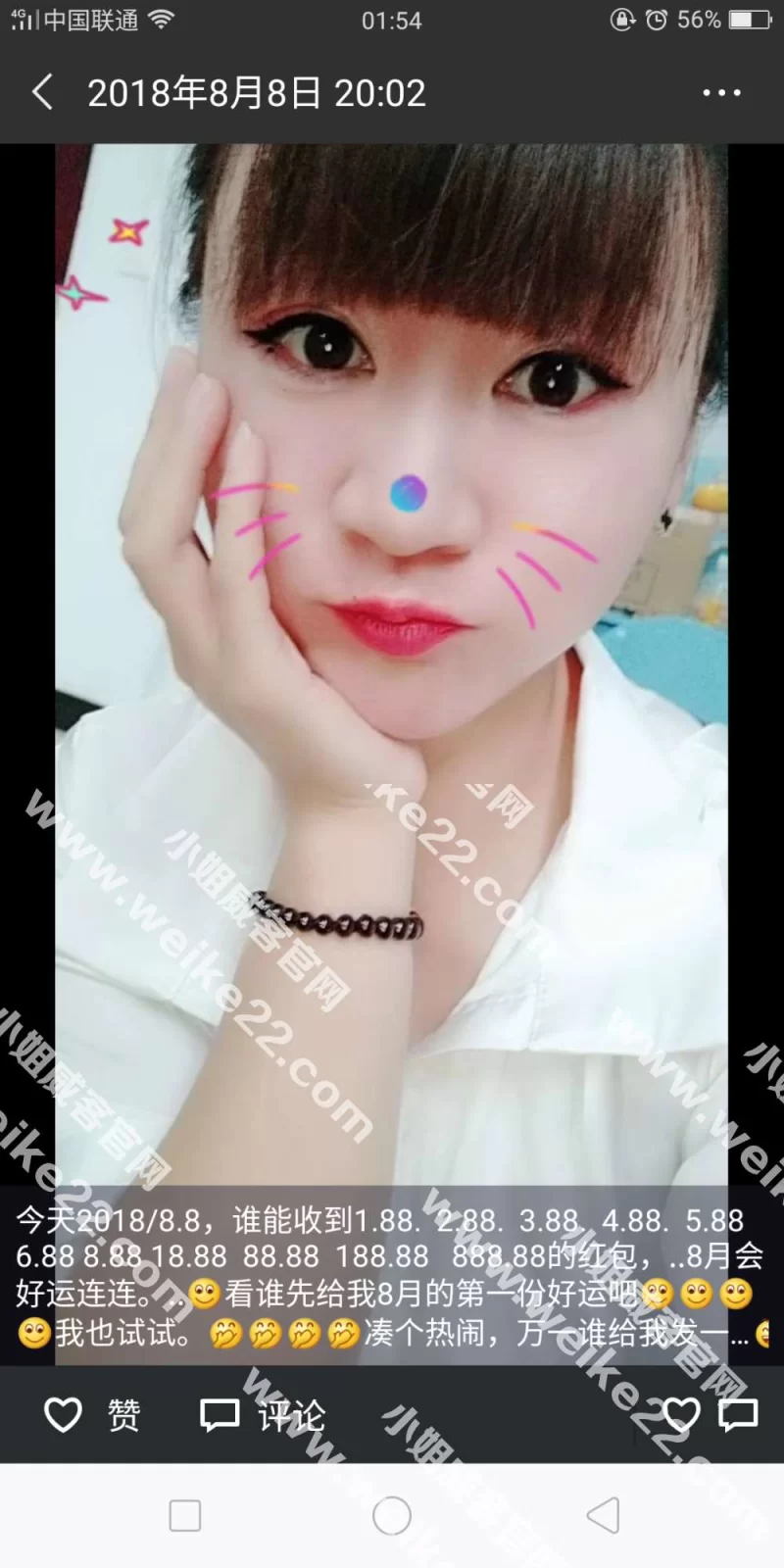Tap 评论 to comment on the post
The image size is (784, 1568).
(262, 1414)
